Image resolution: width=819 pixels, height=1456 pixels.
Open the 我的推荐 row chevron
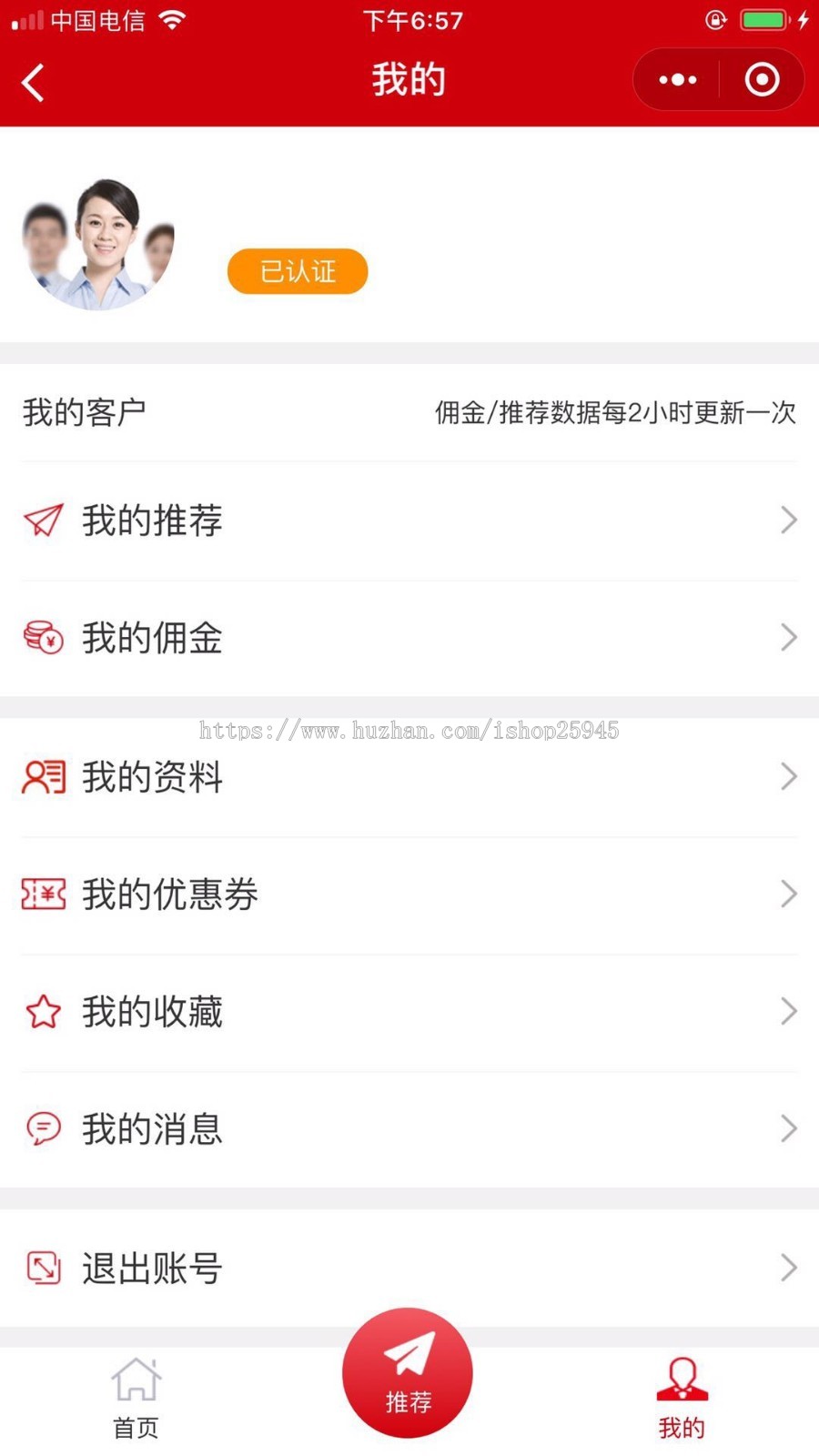click(788, 520)
